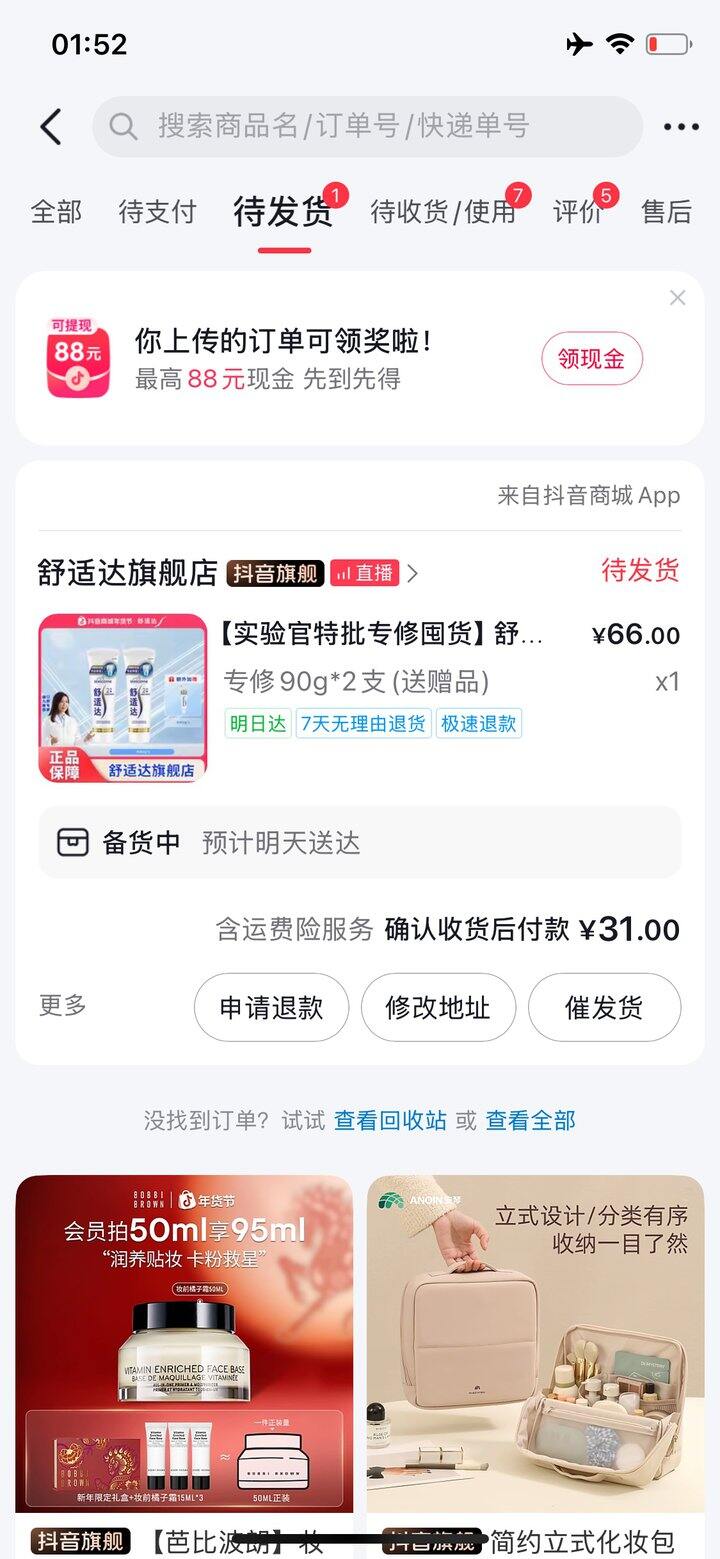Tap the 抖音旗舰 flagship store badge
720x1559 pixels.
[274, 573]
